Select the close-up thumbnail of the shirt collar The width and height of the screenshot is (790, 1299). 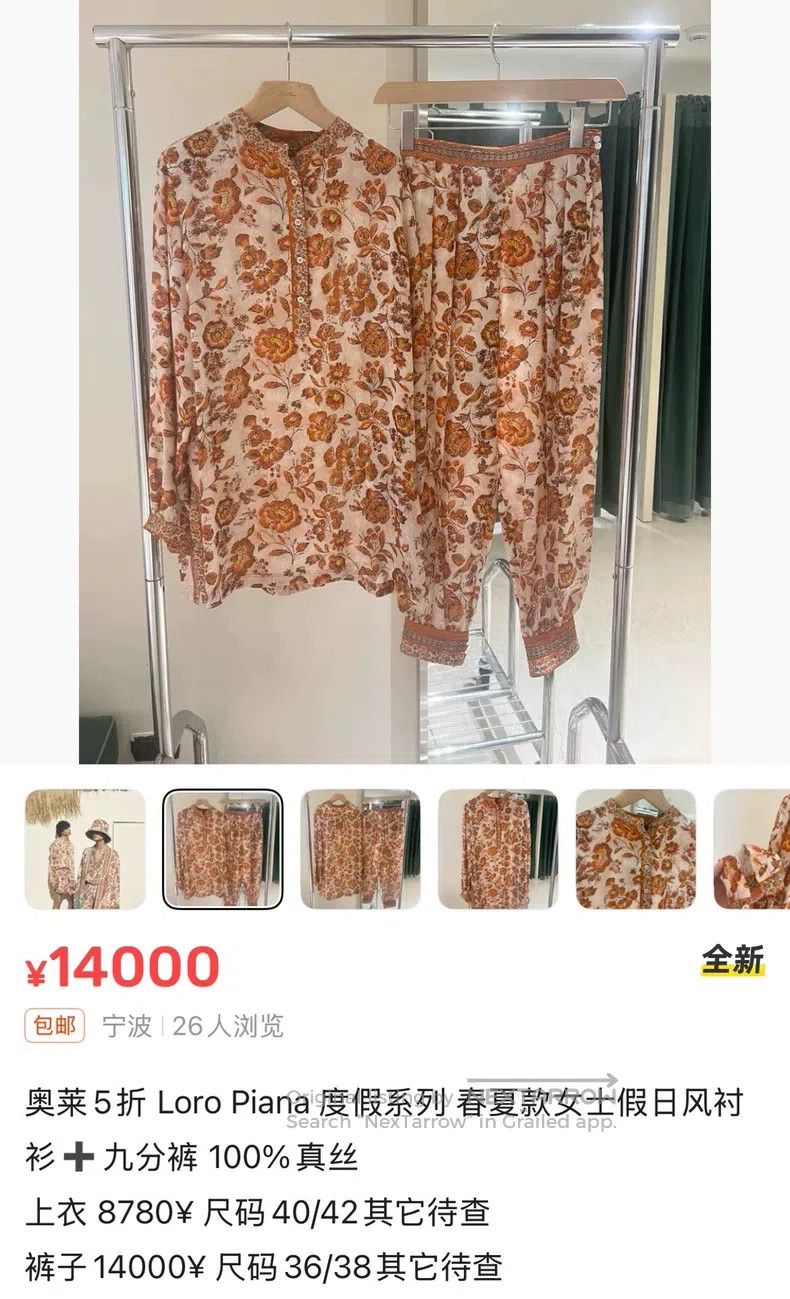click(x=636, y=849)
